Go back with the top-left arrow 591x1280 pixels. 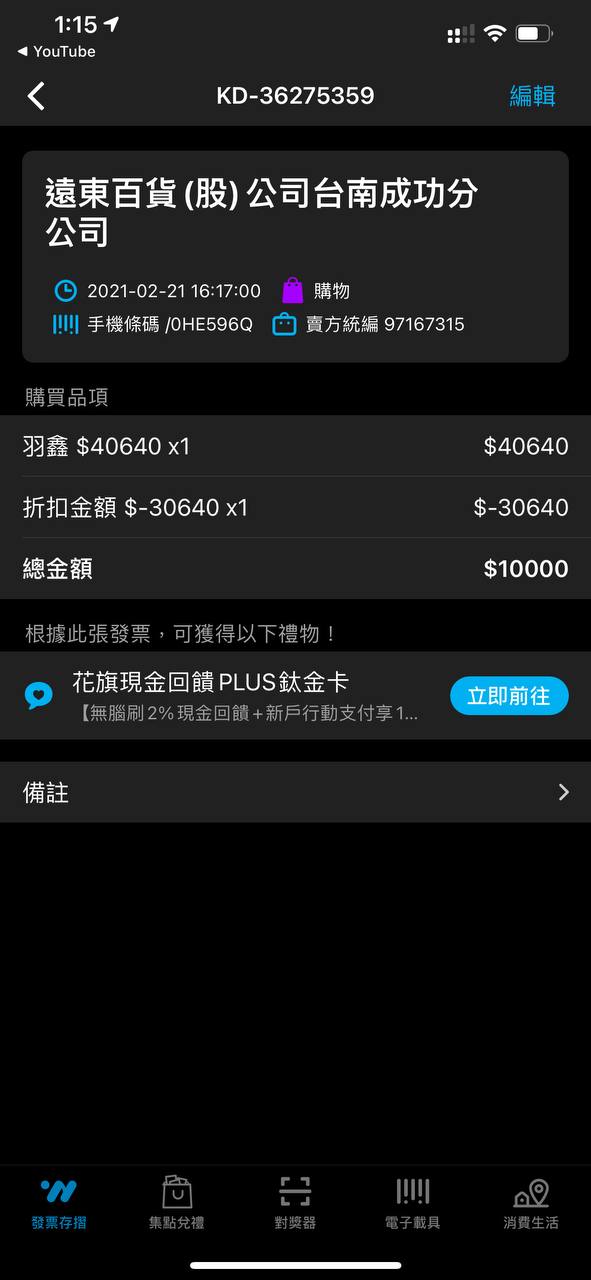(x=36, y=96)
